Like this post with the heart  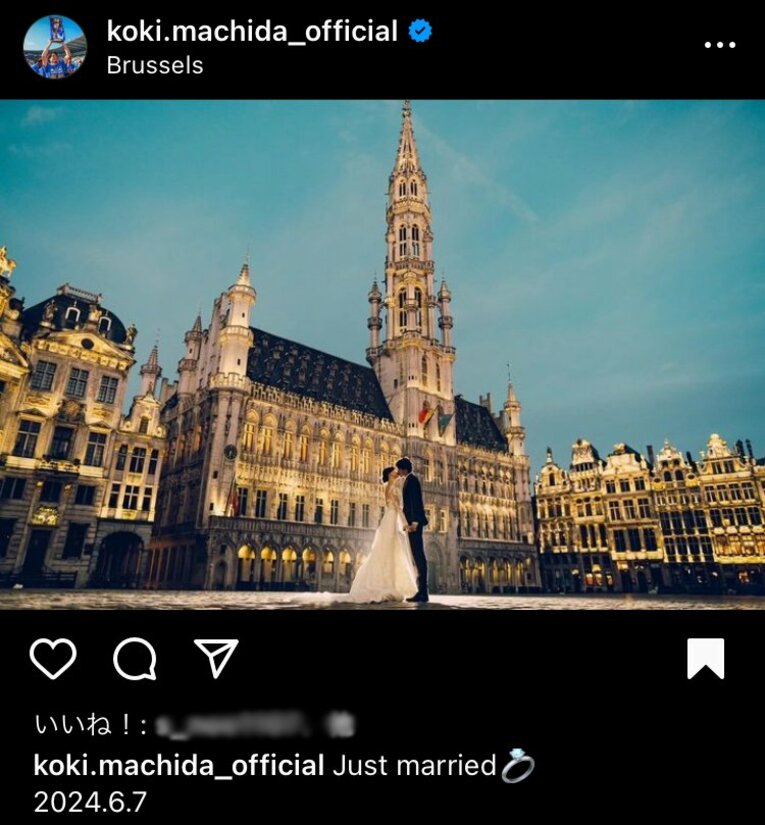[53, 659]
